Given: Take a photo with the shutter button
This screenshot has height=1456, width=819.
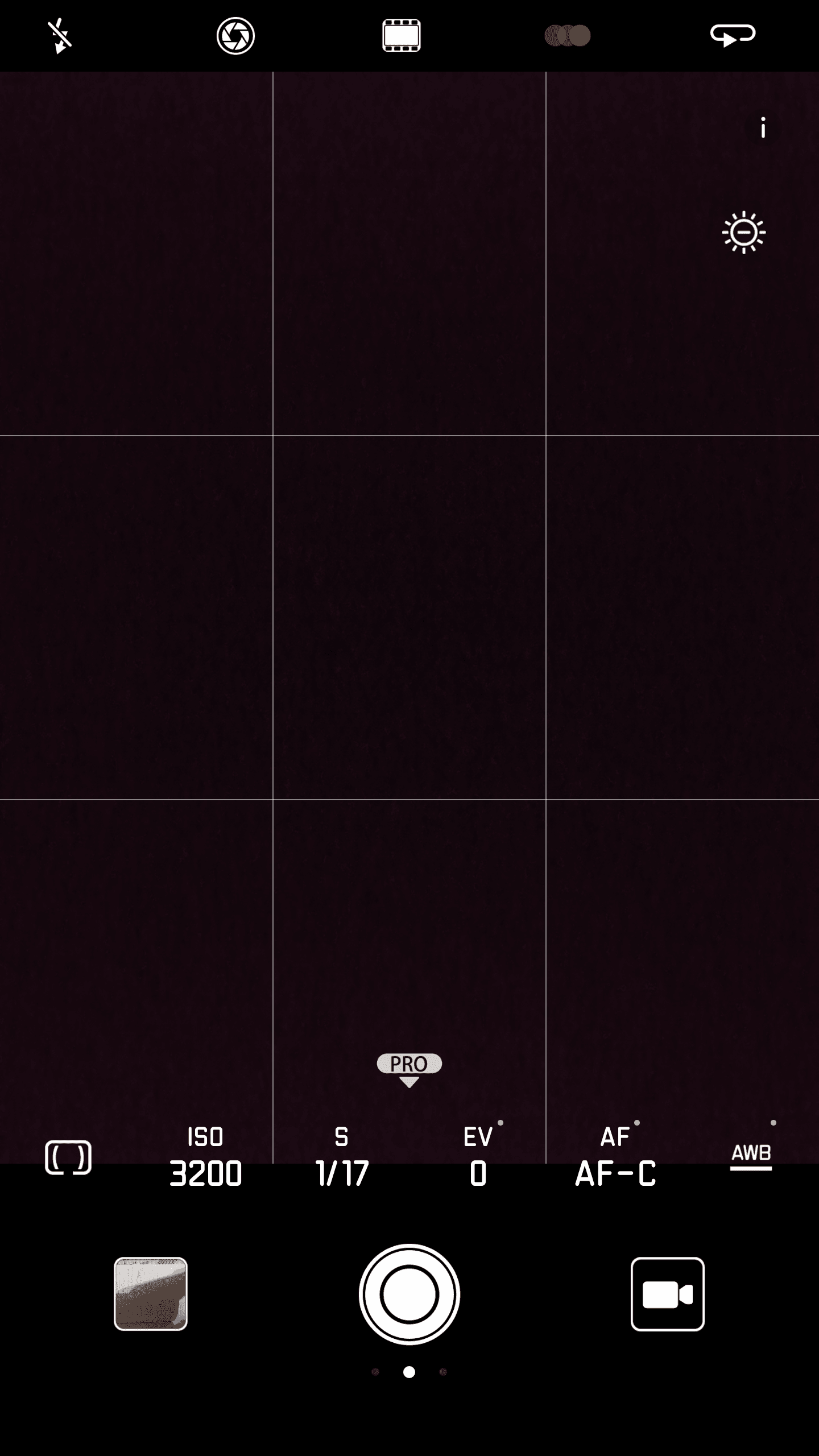Looking at the screenshot, I should [409, 1294].
